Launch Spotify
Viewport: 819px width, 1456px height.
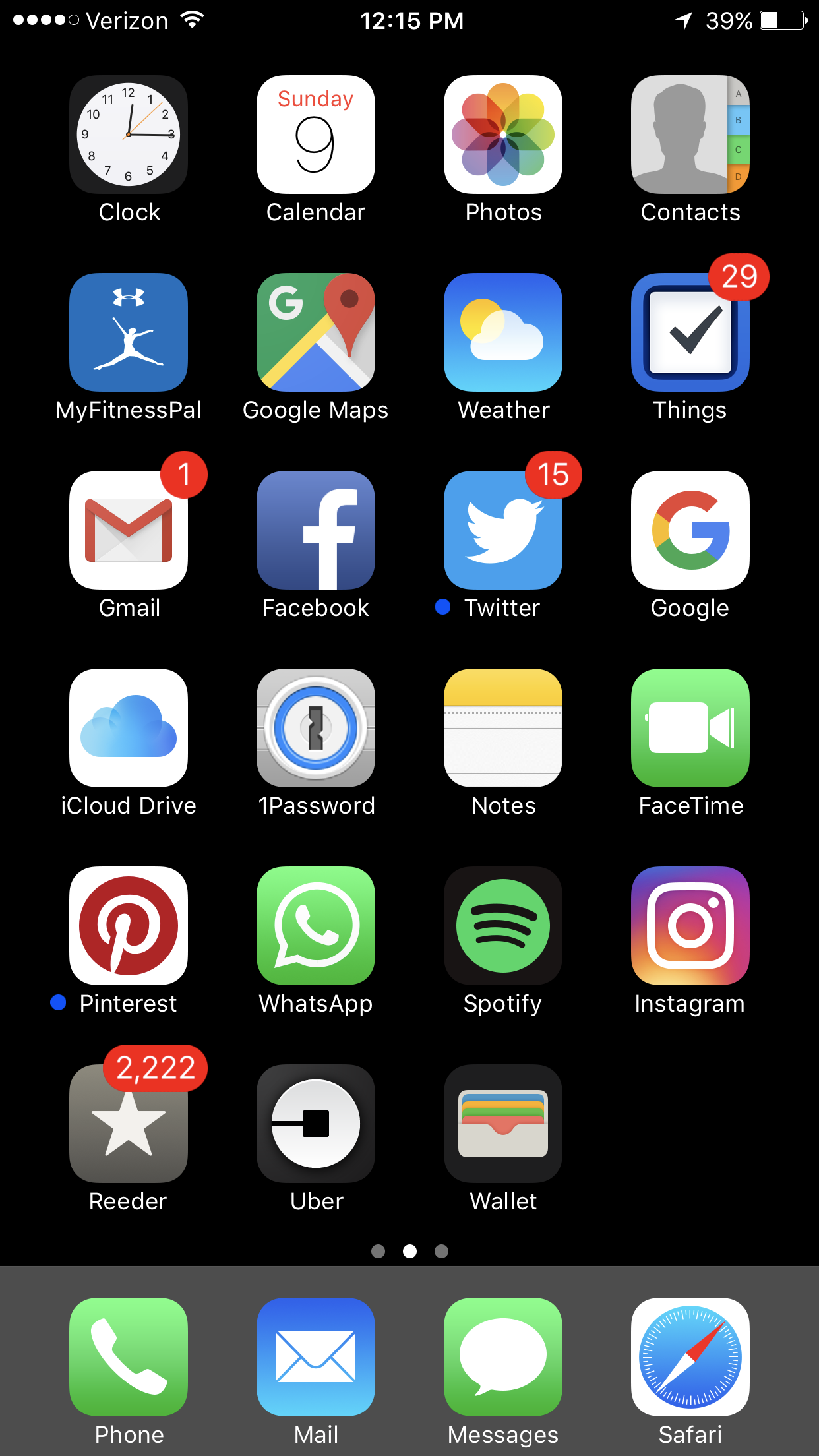[x=503, y=926]
